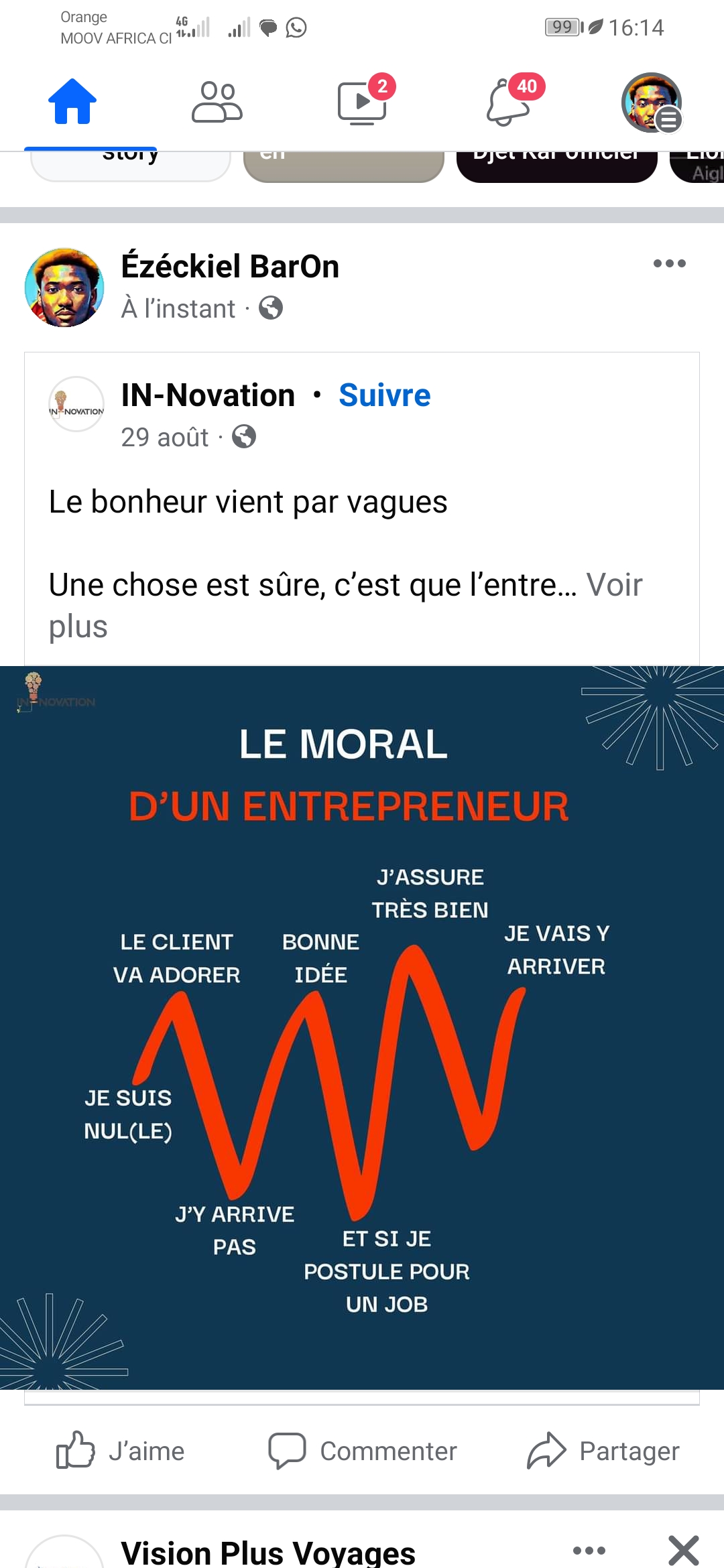Screen dimensions: 724x1568
Task: Follow the IN-Novation page
Action: tap(384, 395)
